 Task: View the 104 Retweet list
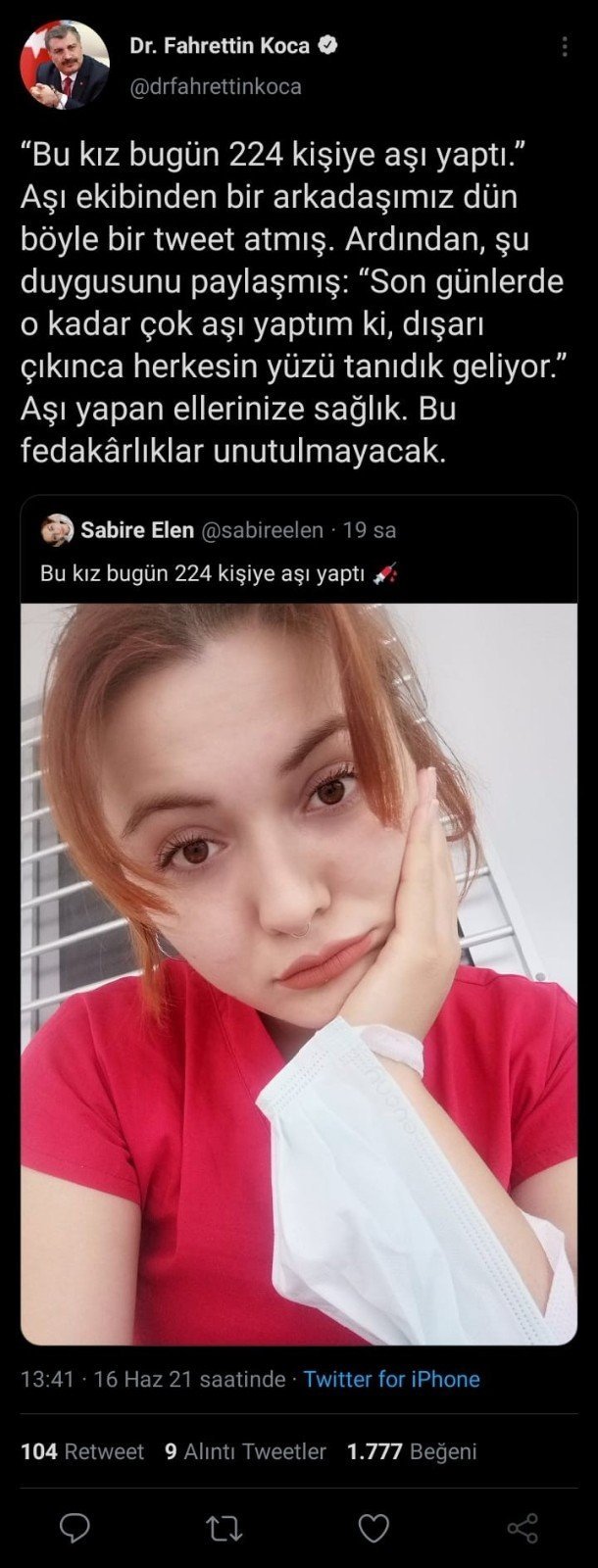point(82,1451)
